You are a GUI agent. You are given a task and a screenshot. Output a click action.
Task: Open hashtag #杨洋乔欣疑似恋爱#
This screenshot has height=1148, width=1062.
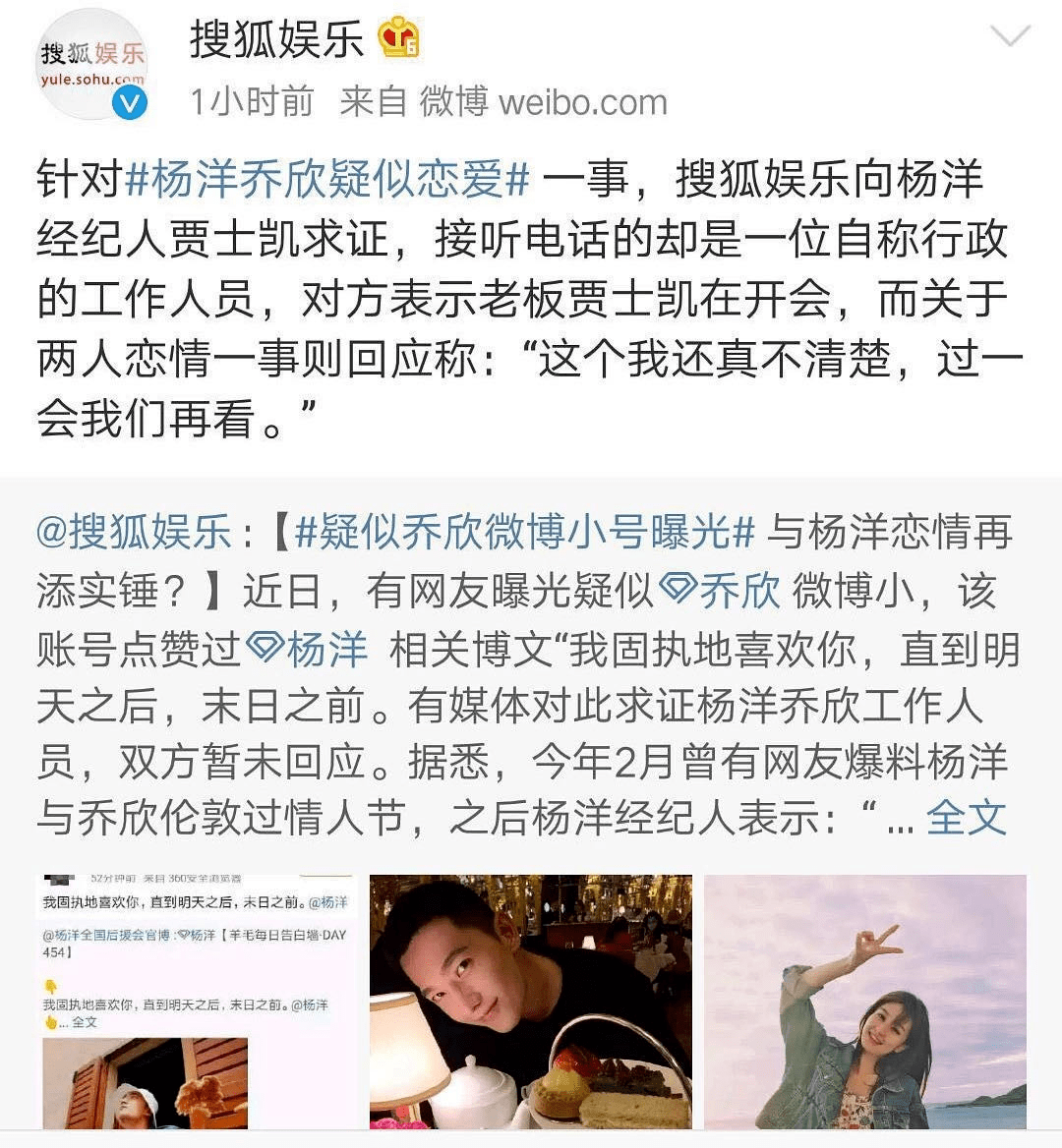click(x=325, y=181)
